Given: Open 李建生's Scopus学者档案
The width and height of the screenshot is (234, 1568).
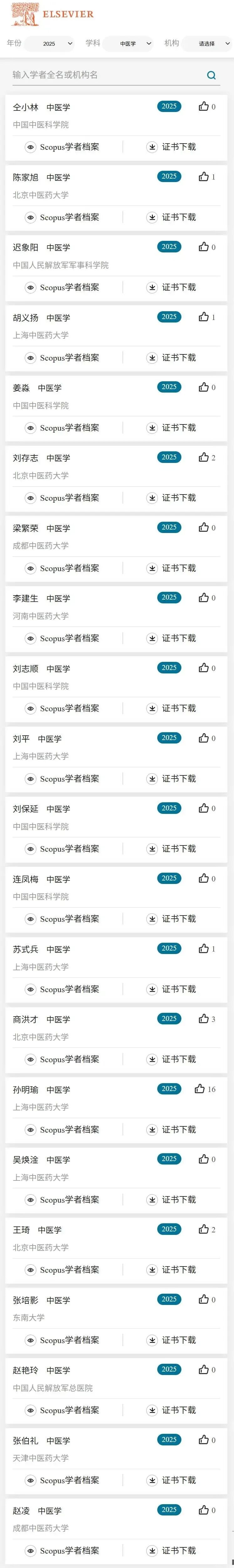Looking at the screenshot, I should (62, 638).
